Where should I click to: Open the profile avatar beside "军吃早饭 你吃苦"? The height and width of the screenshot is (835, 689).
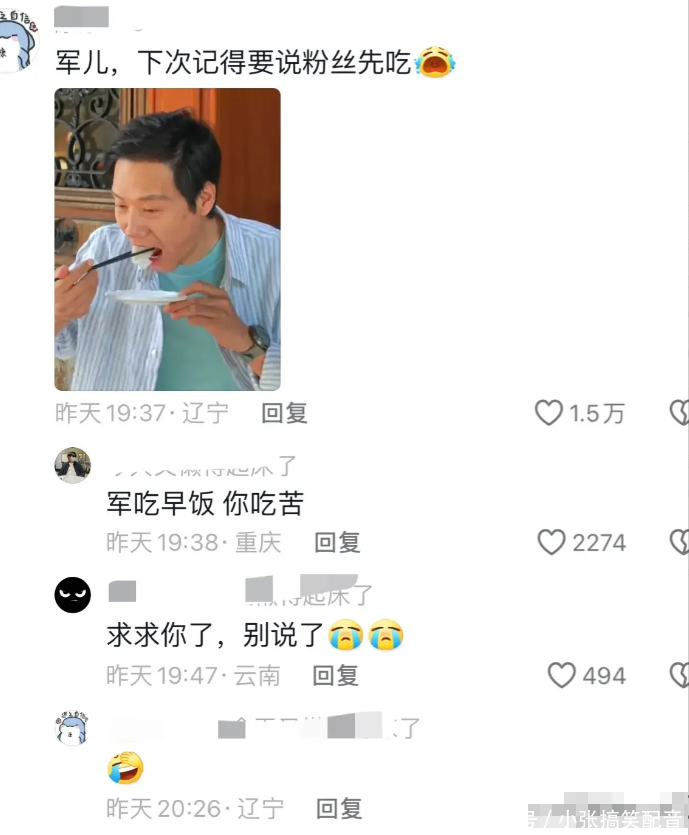tap(73, 466)
